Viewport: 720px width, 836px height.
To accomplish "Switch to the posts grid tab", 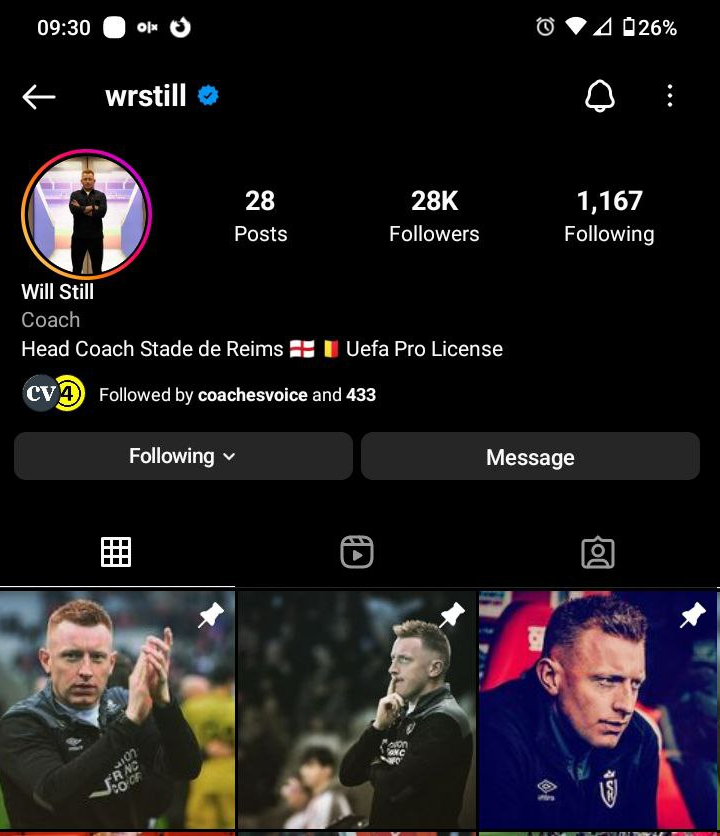I will click(116, 552).
